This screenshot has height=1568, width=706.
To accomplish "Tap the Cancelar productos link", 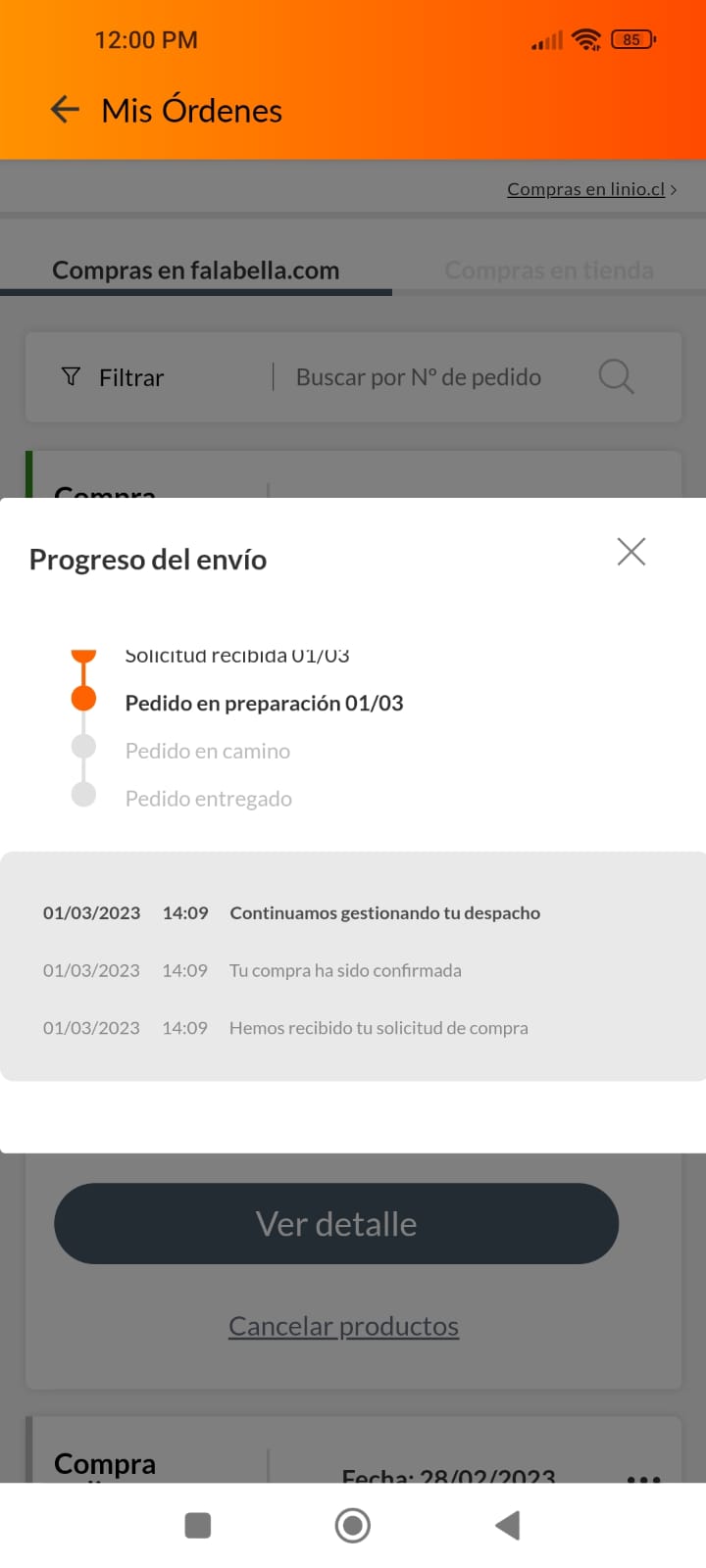I will (x=344, y=1326).
